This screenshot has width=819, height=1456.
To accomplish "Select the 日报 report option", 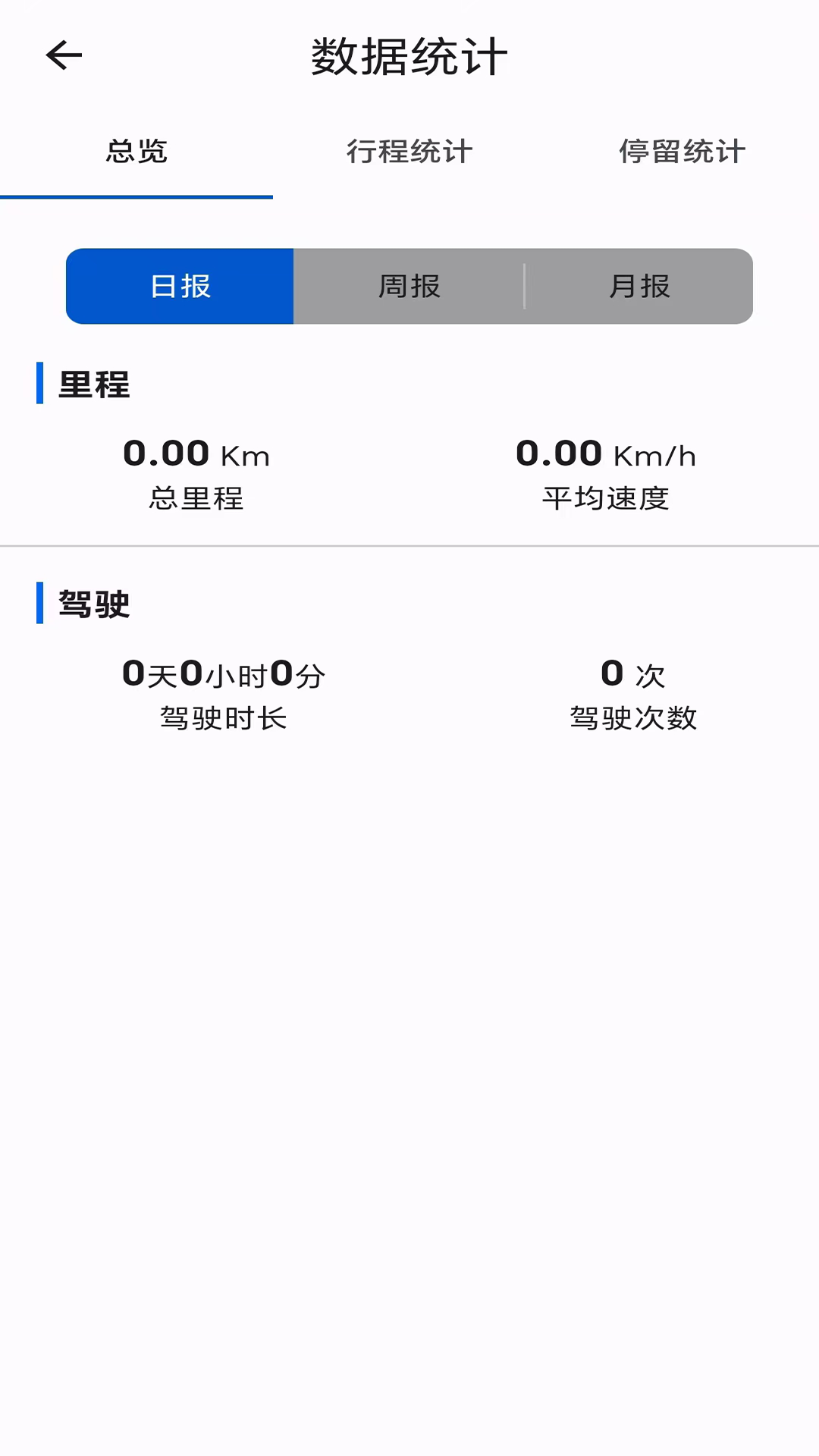I will point(179,286).
